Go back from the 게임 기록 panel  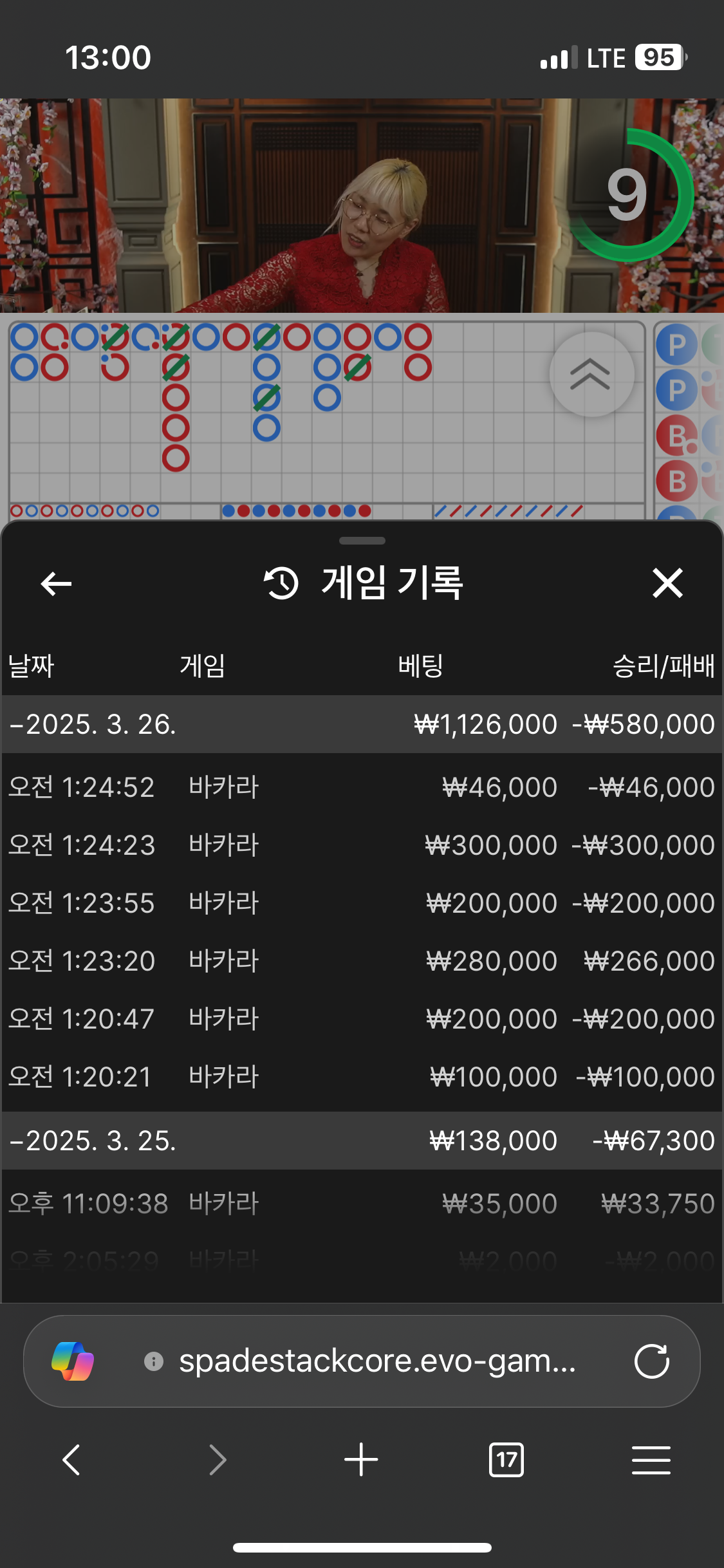click(x=56, y=584)
